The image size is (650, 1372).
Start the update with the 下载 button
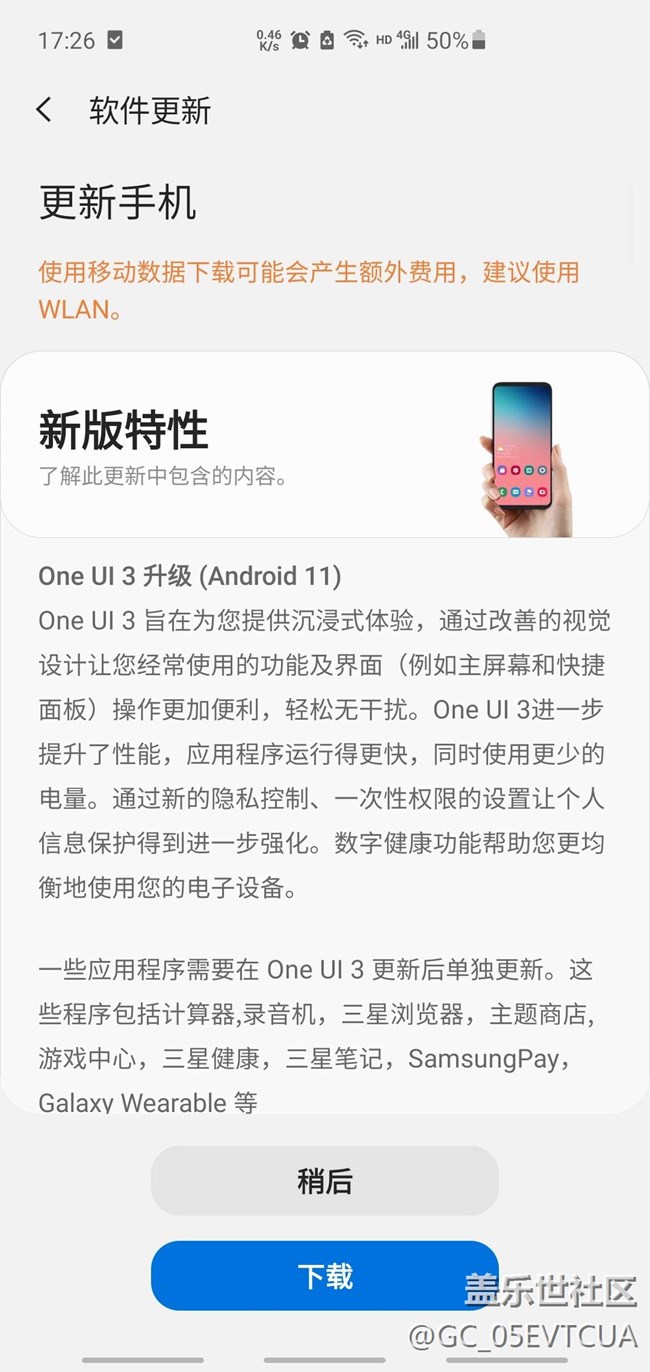(324, 1276)
